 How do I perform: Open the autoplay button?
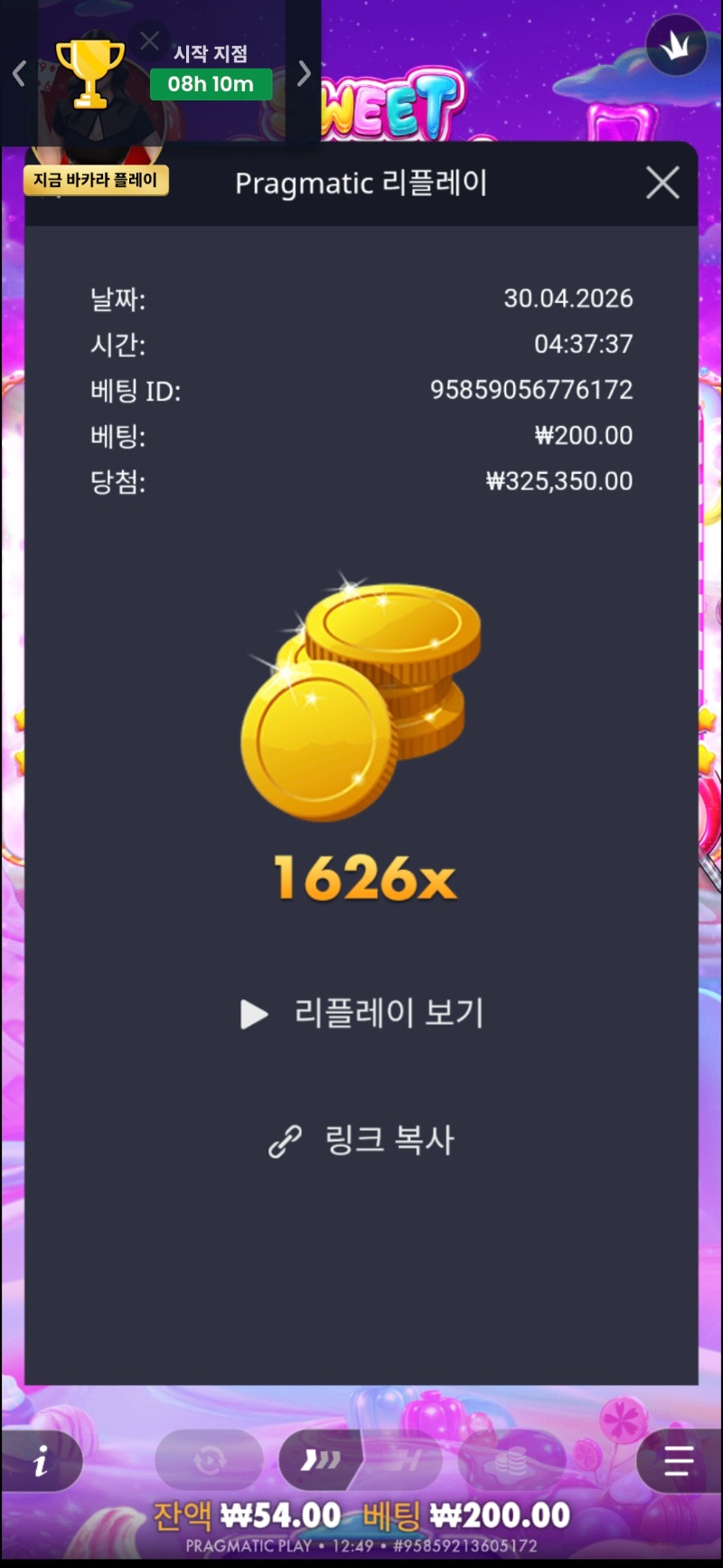(x=209, y=1459)
